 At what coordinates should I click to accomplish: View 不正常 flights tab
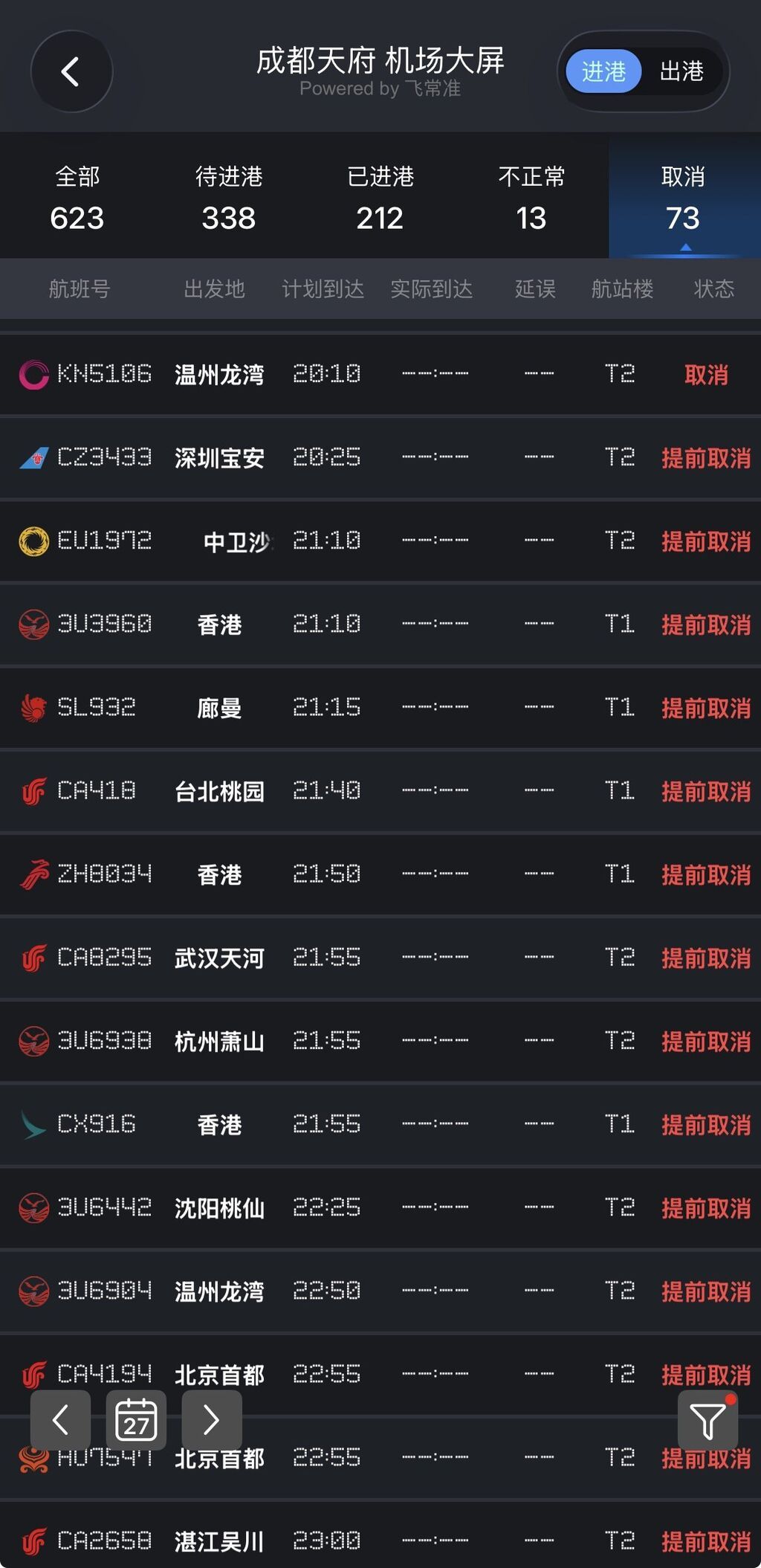click(531, 197)
